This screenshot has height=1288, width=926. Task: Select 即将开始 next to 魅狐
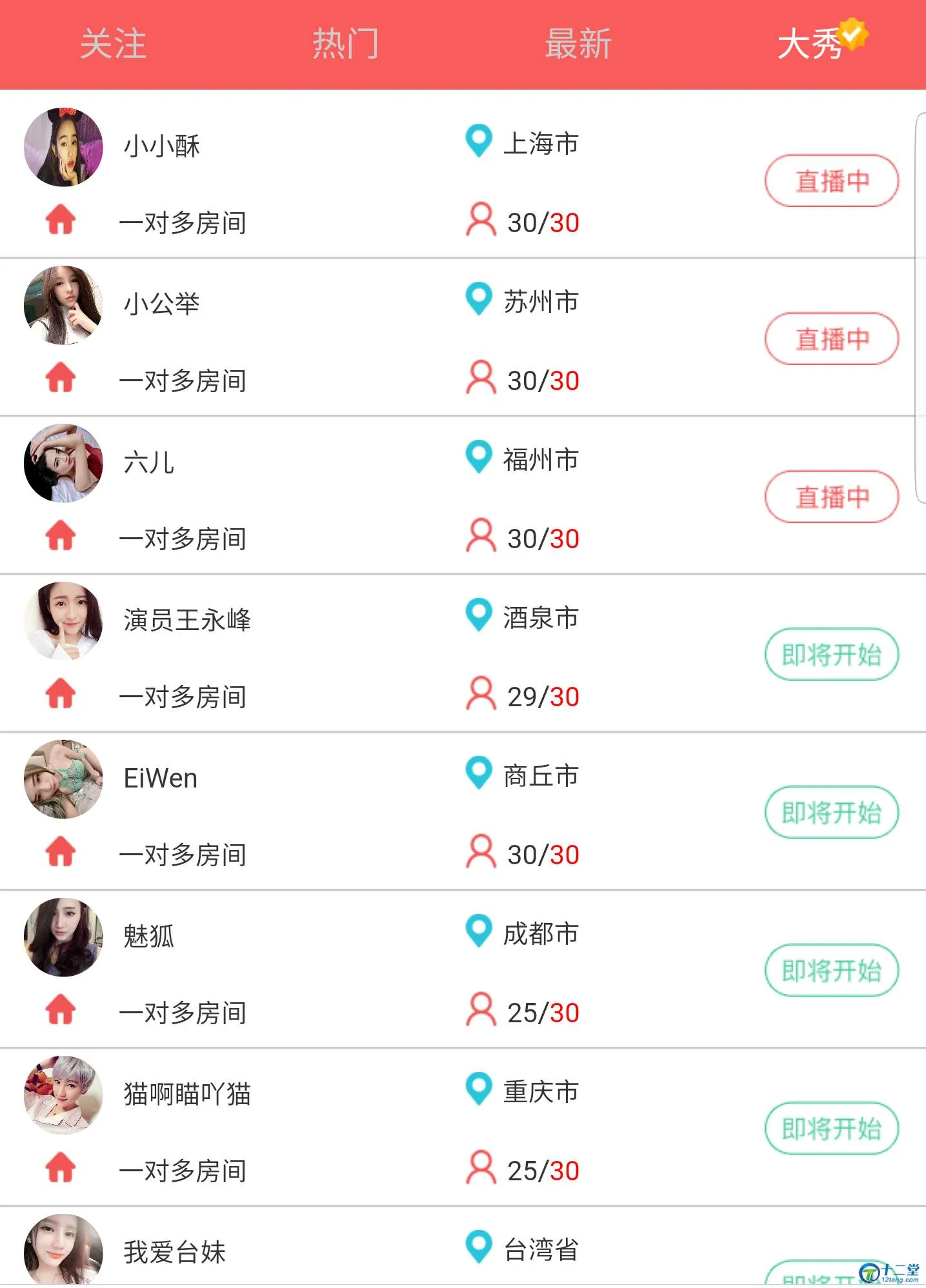[831, 971]
